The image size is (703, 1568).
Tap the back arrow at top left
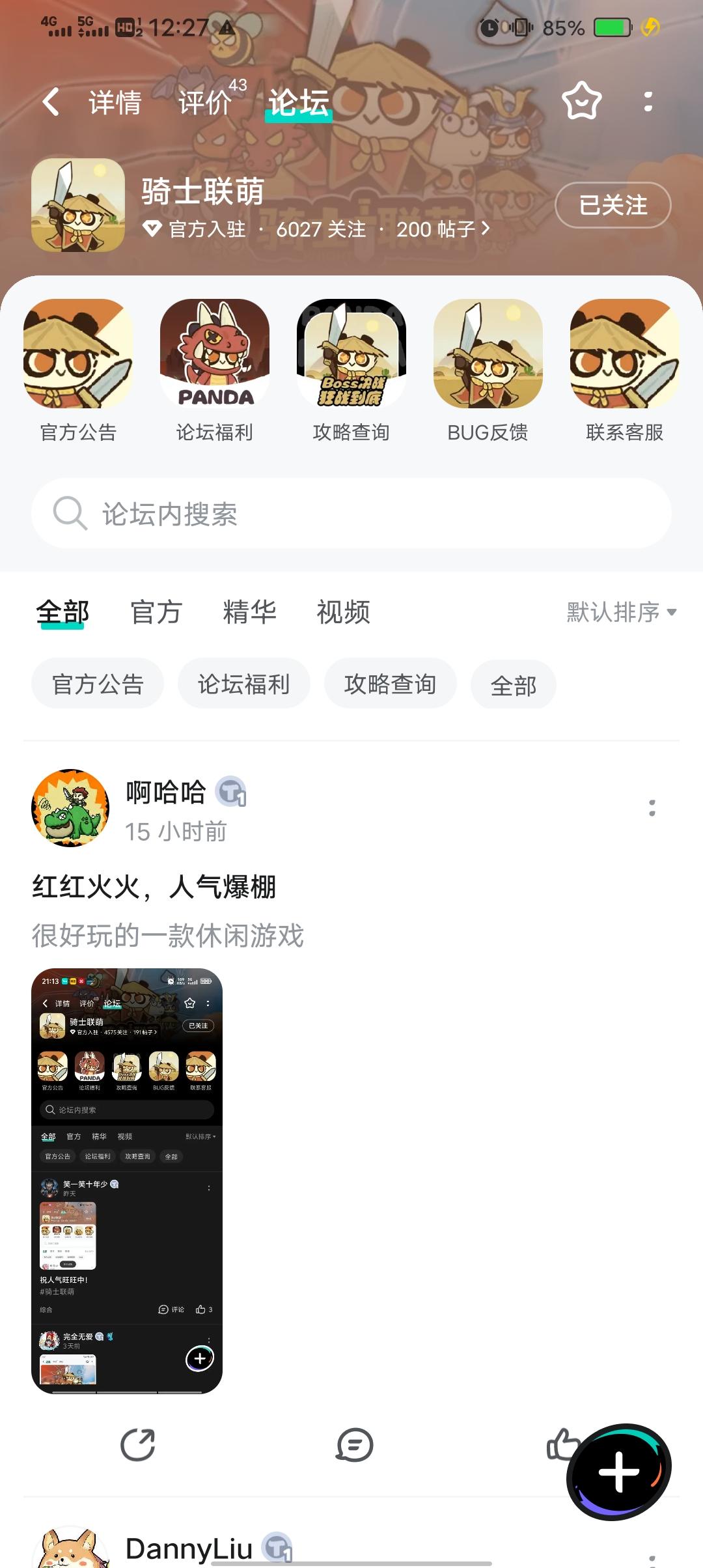pyautogui.click(x=51, y=102)
